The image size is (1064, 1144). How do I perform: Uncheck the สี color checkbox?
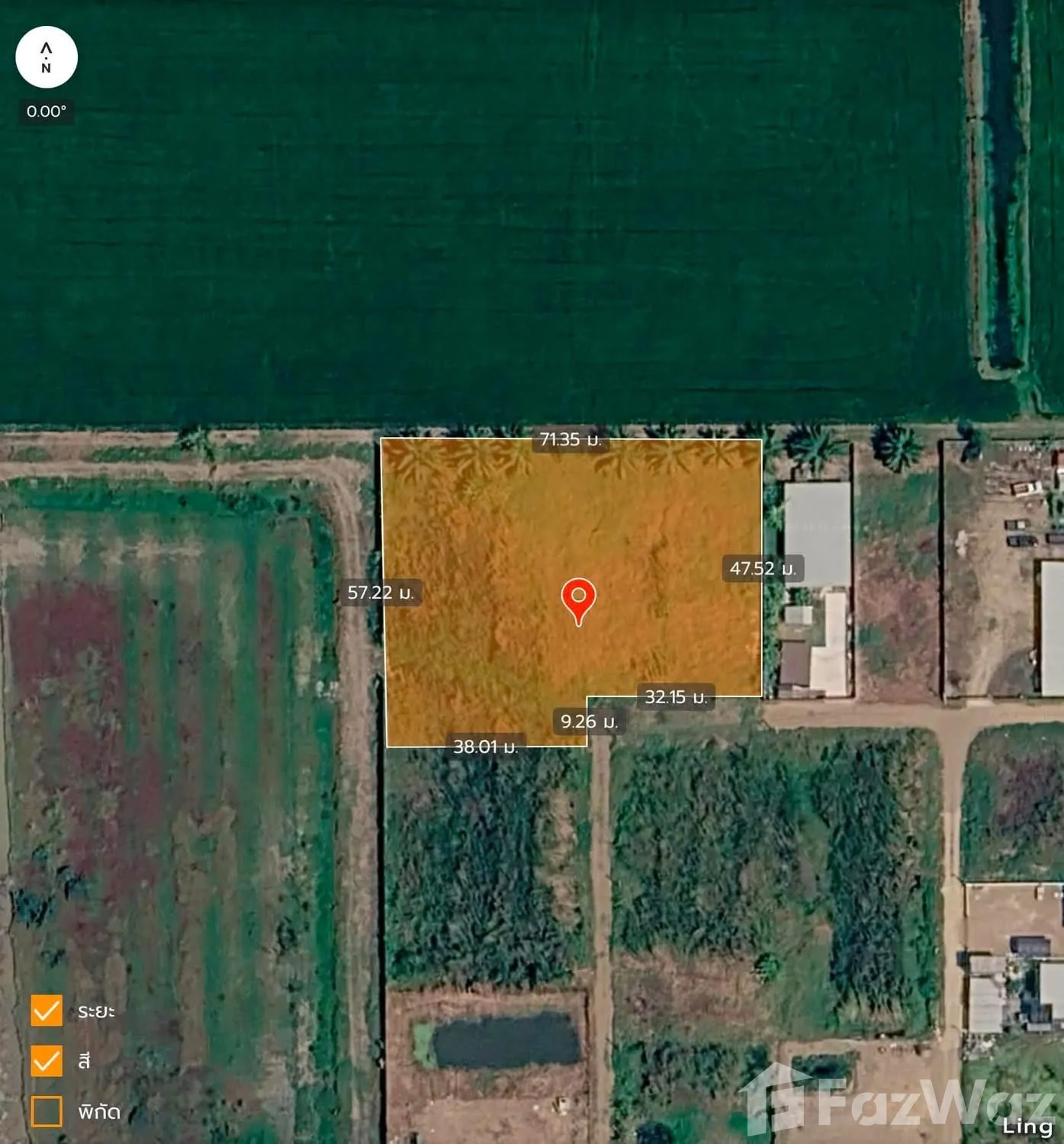coord(47,1061)
